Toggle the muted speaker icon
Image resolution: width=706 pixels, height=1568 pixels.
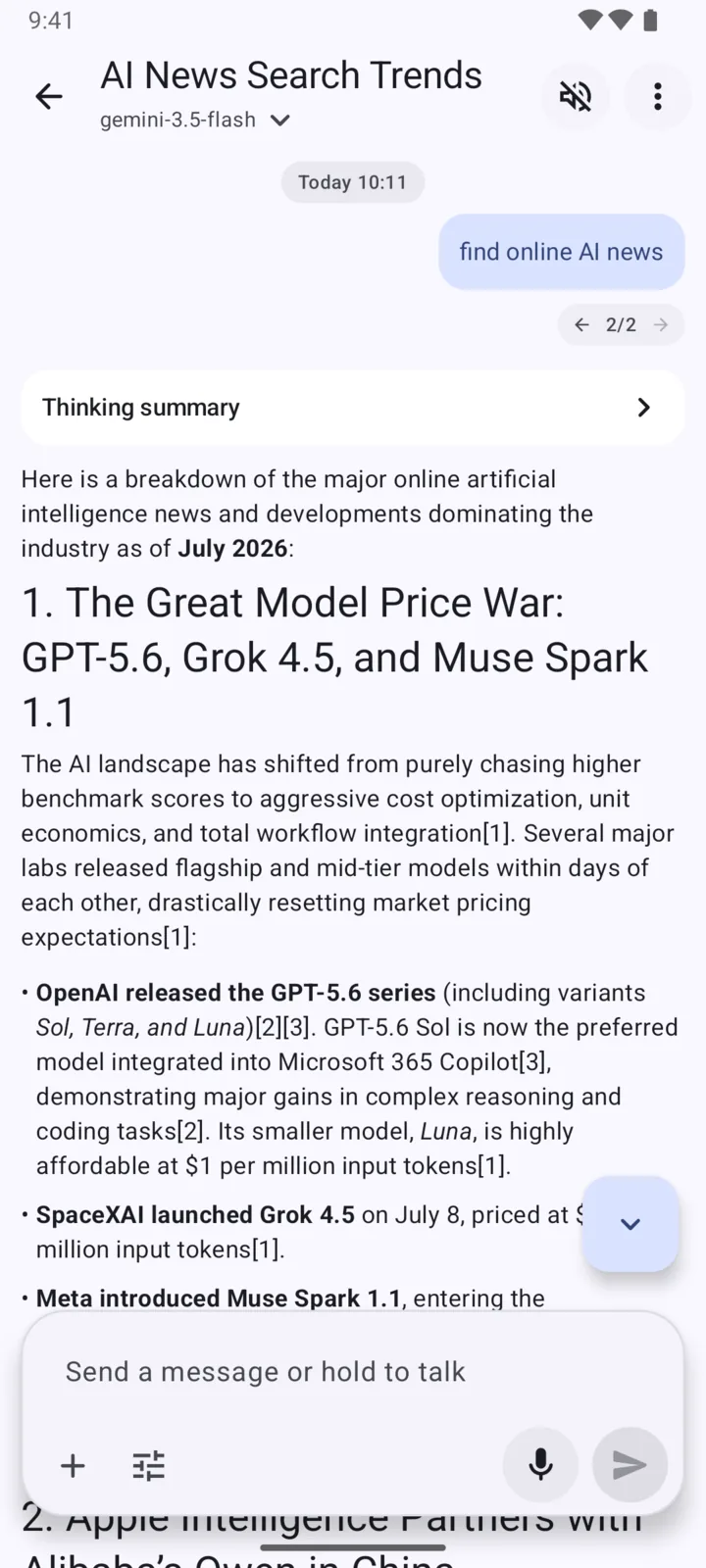(576, 96)
